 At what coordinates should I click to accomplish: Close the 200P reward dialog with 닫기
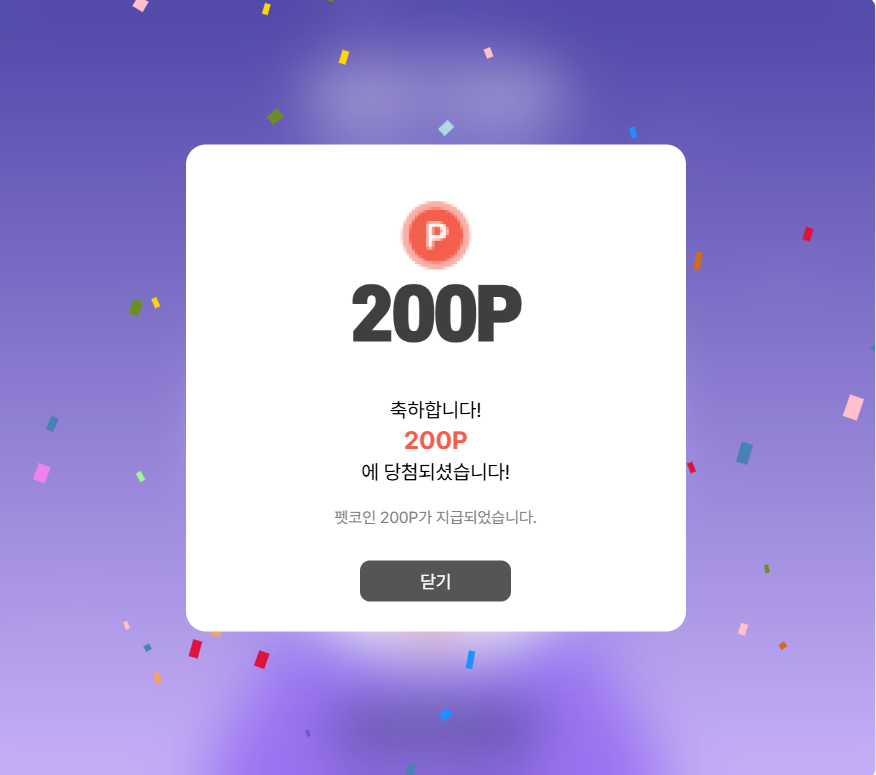[435, 581]
